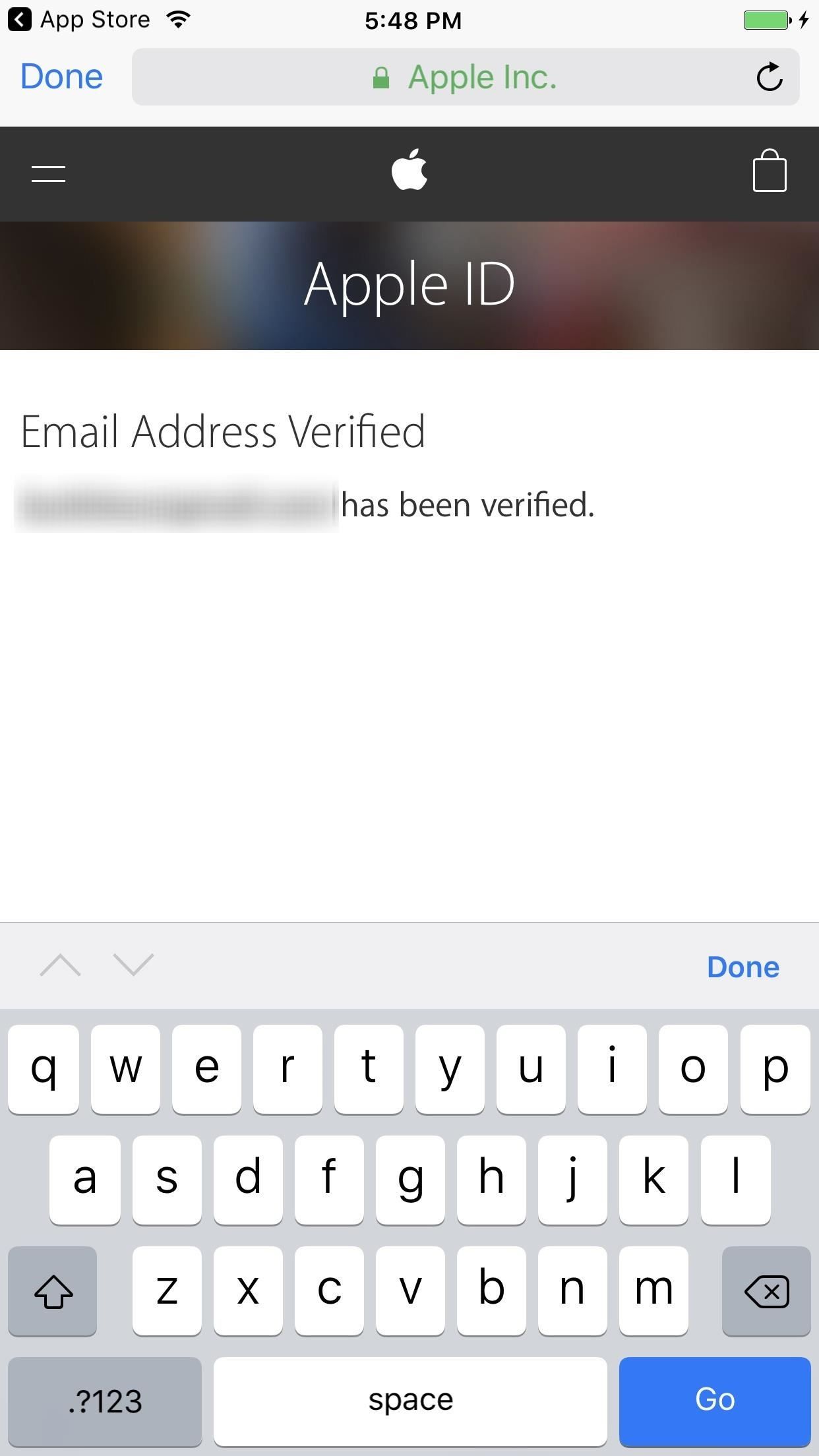Screen dimensions: 819x1456
Task: Tap Done next to the address bar
Action: [x=61, y=76]
